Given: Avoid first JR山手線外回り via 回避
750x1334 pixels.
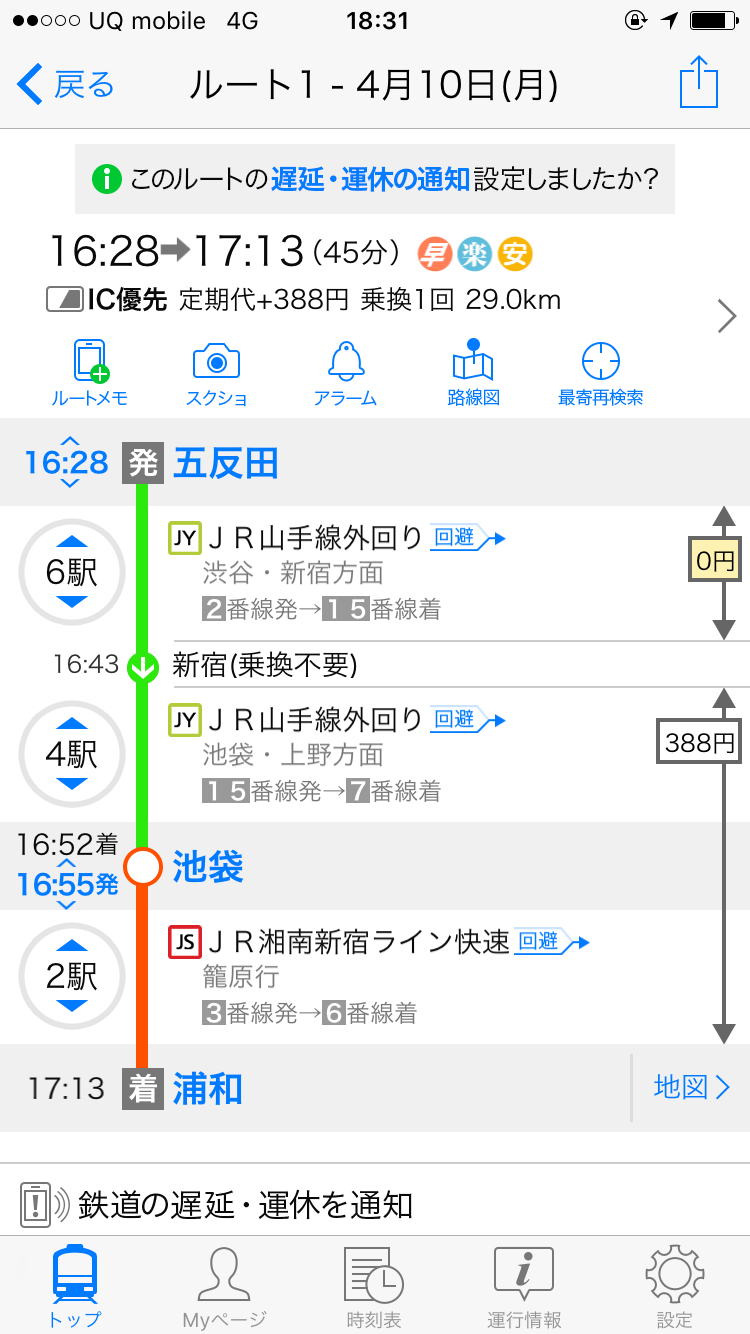Looking at the screenshot, I should 467,539.
